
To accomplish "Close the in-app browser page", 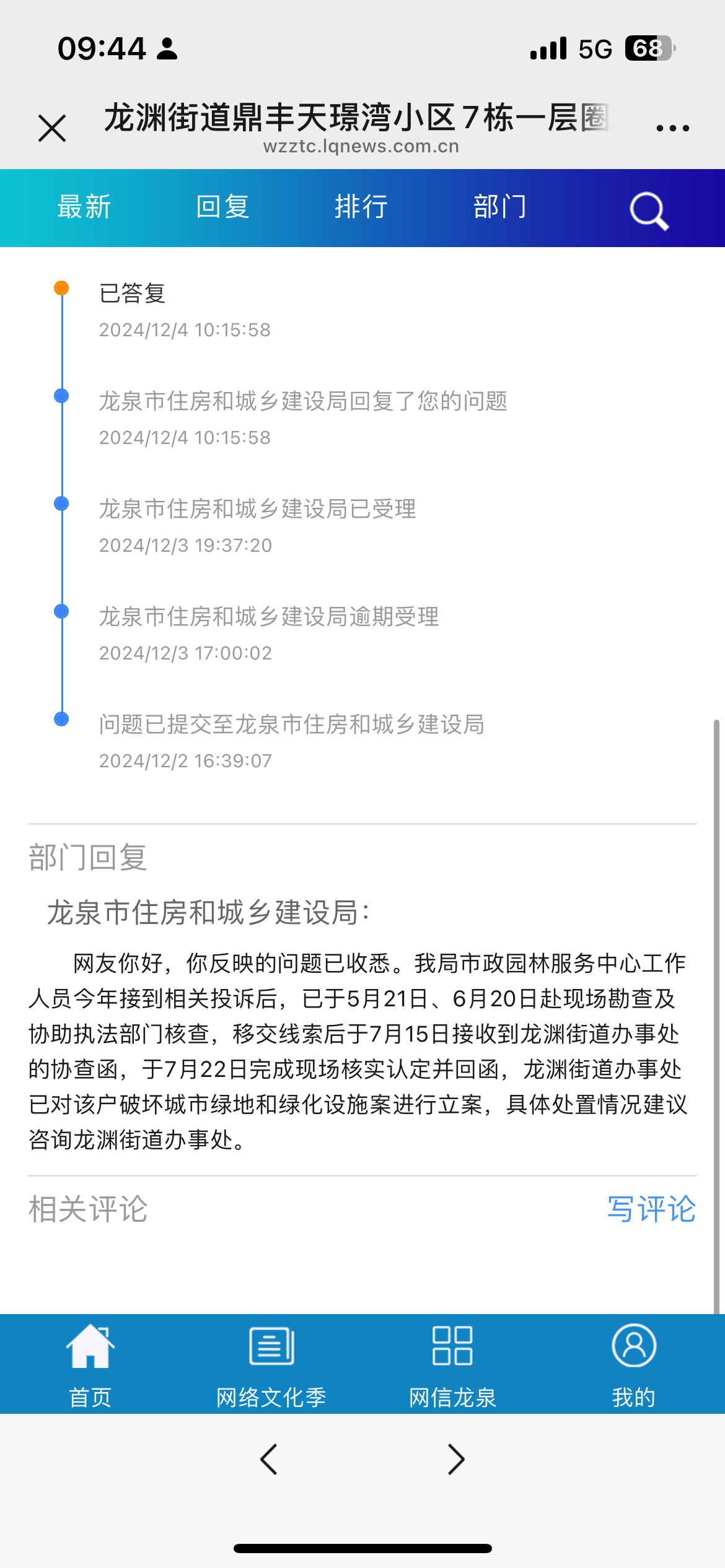I will 52,128.
